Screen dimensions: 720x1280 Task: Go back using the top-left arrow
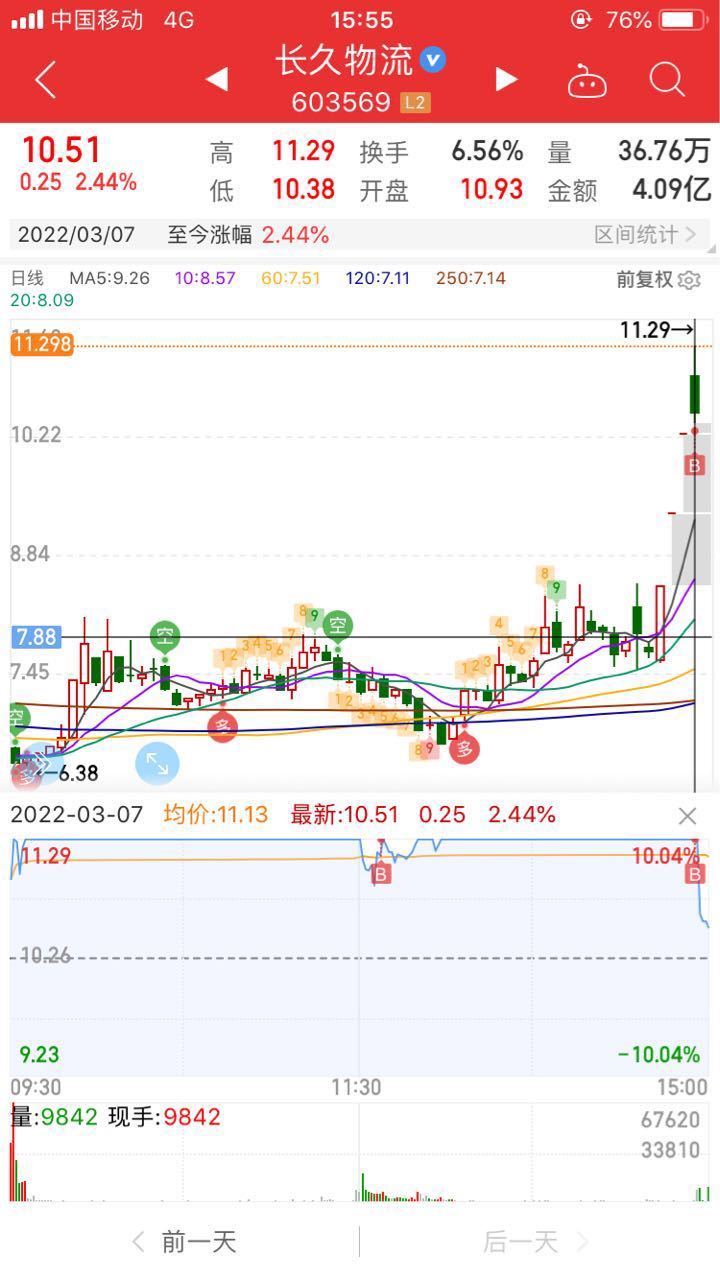tap(45, 79)
